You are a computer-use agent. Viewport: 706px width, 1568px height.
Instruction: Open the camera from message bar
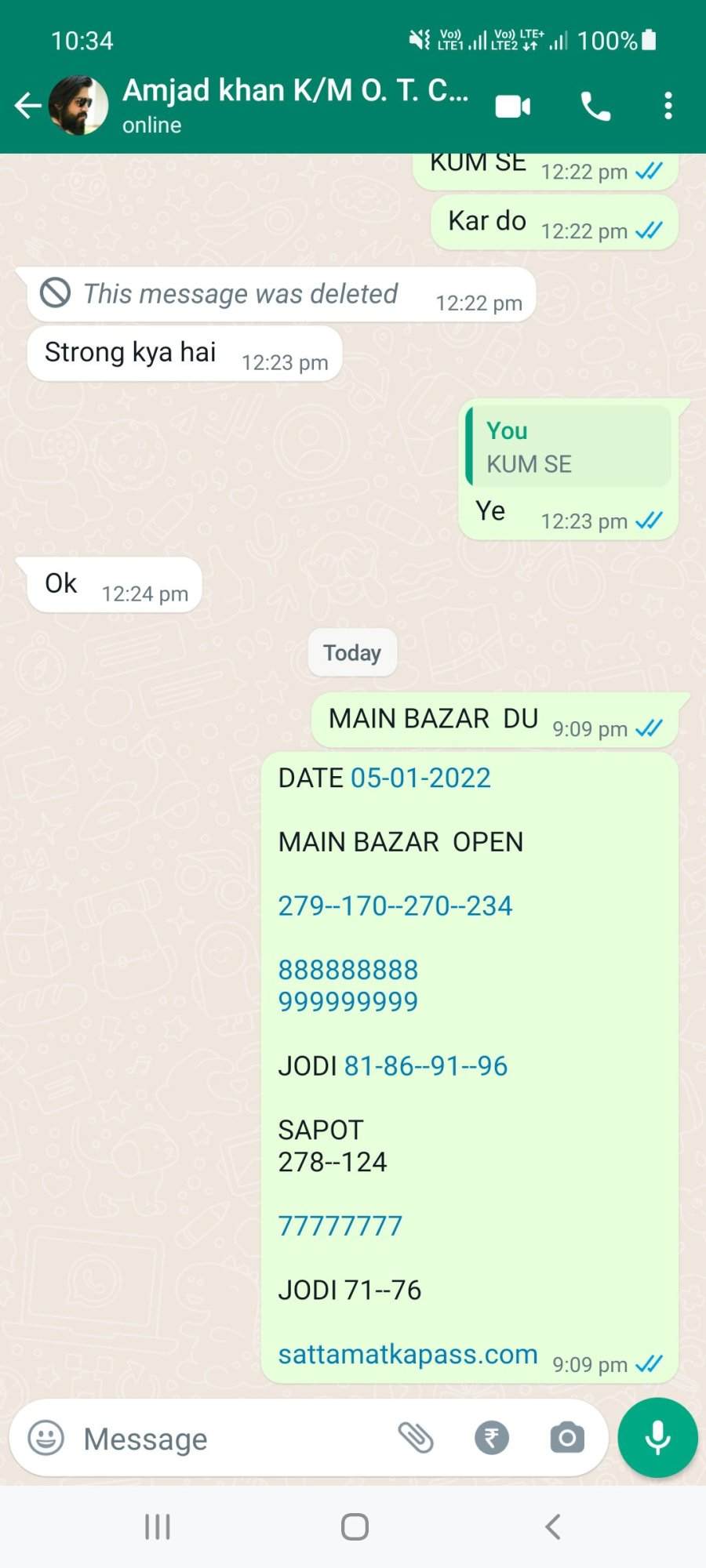click(x=566, y=1438)
